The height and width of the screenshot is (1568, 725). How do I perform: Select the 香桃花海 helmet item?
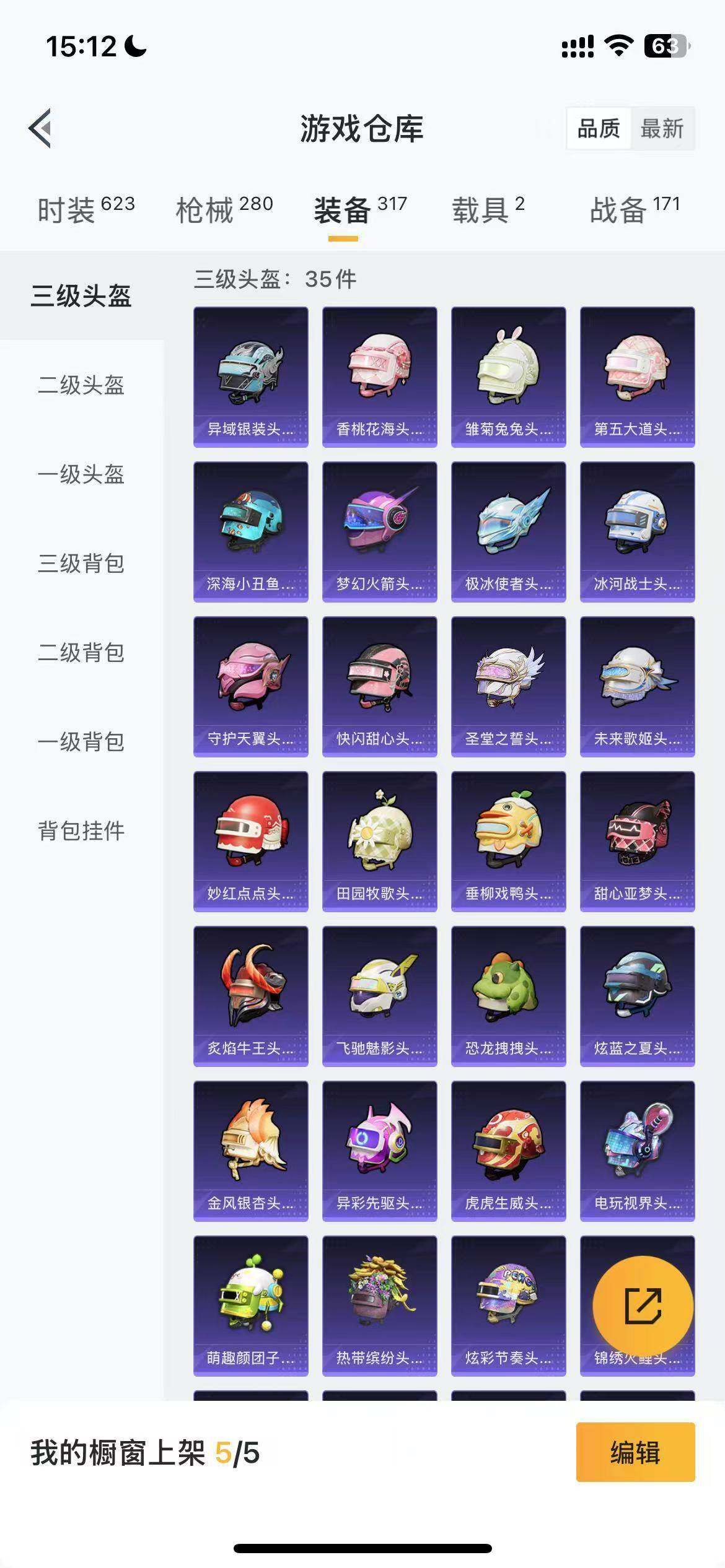(379, 375)
